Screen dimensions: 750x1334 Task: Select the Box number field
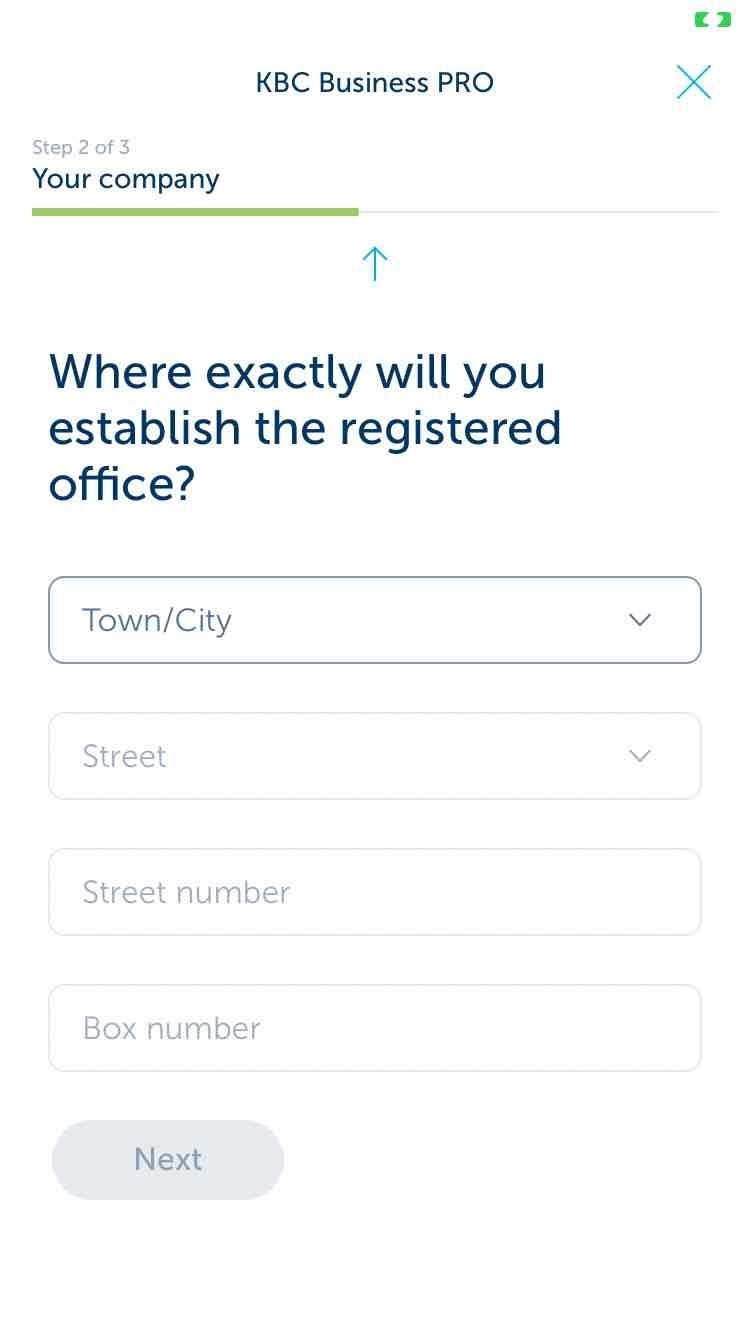point(375,1028)
